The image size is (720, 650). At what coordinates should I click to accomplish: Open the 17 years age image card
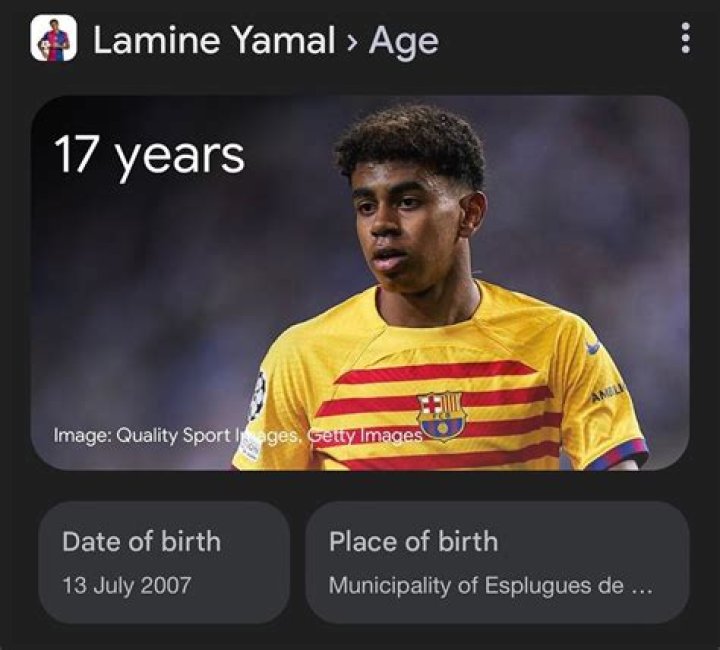359,282
